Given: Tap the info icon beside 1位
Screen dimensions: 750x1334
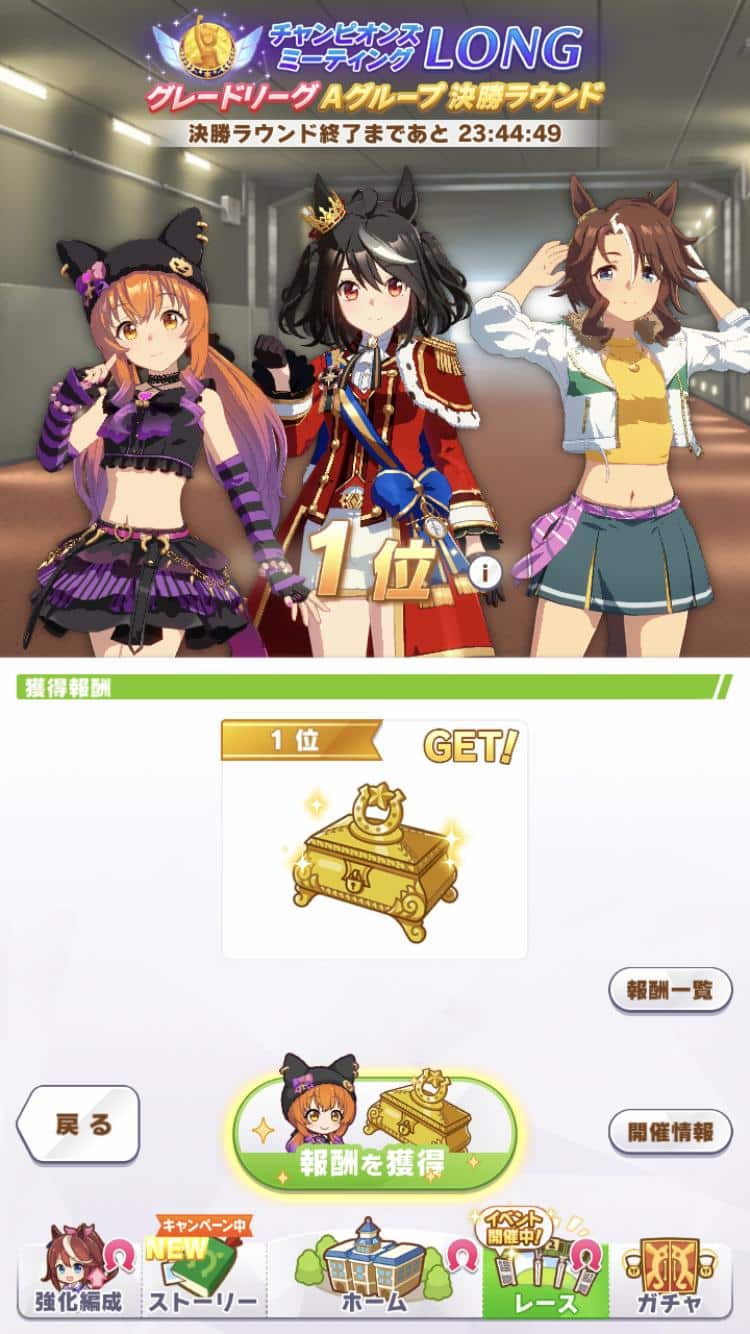Looking at the screenshot, I should [486, 573].
